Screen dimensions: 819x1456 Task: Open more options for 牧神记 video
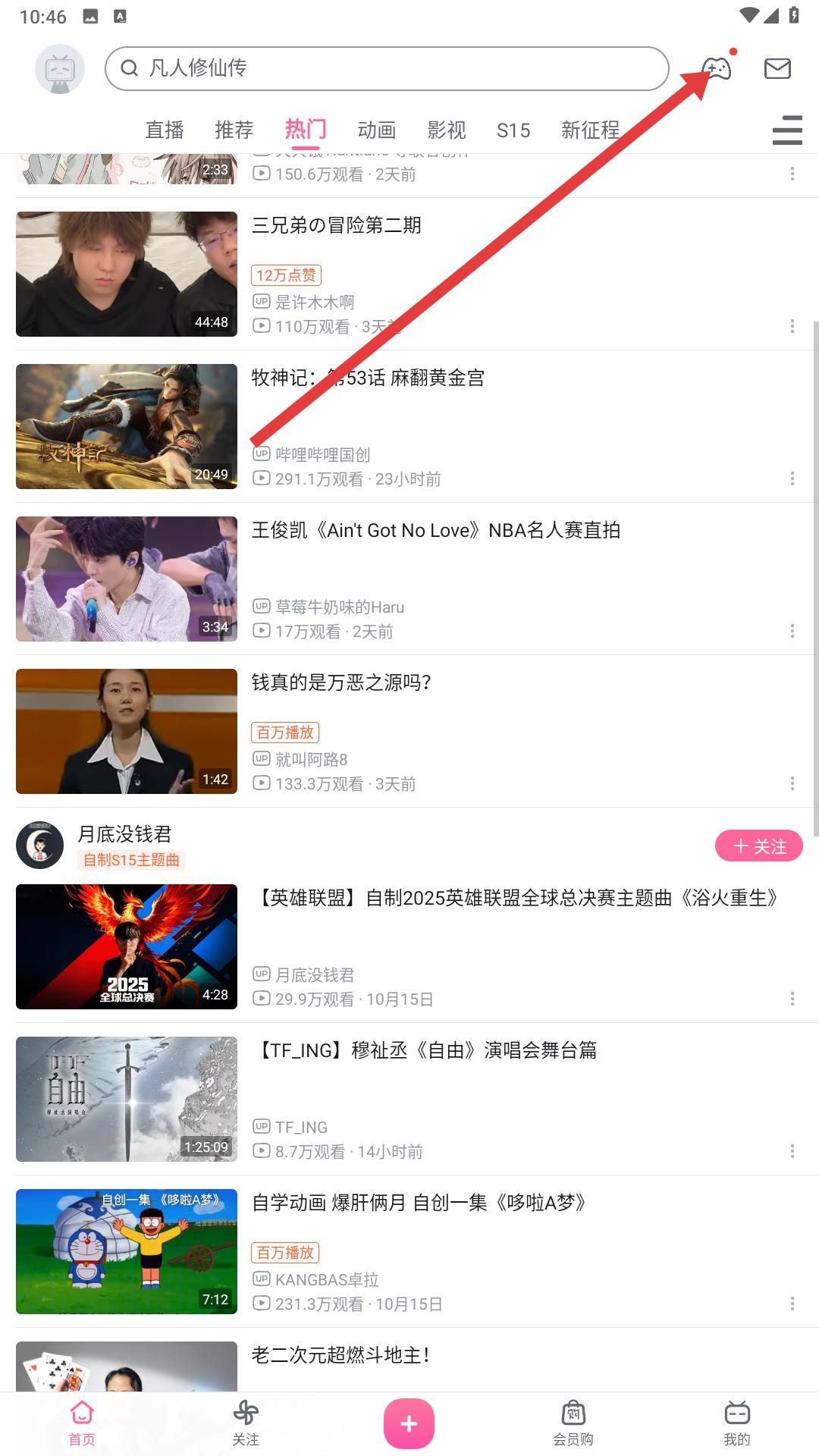tap(792, 479)
